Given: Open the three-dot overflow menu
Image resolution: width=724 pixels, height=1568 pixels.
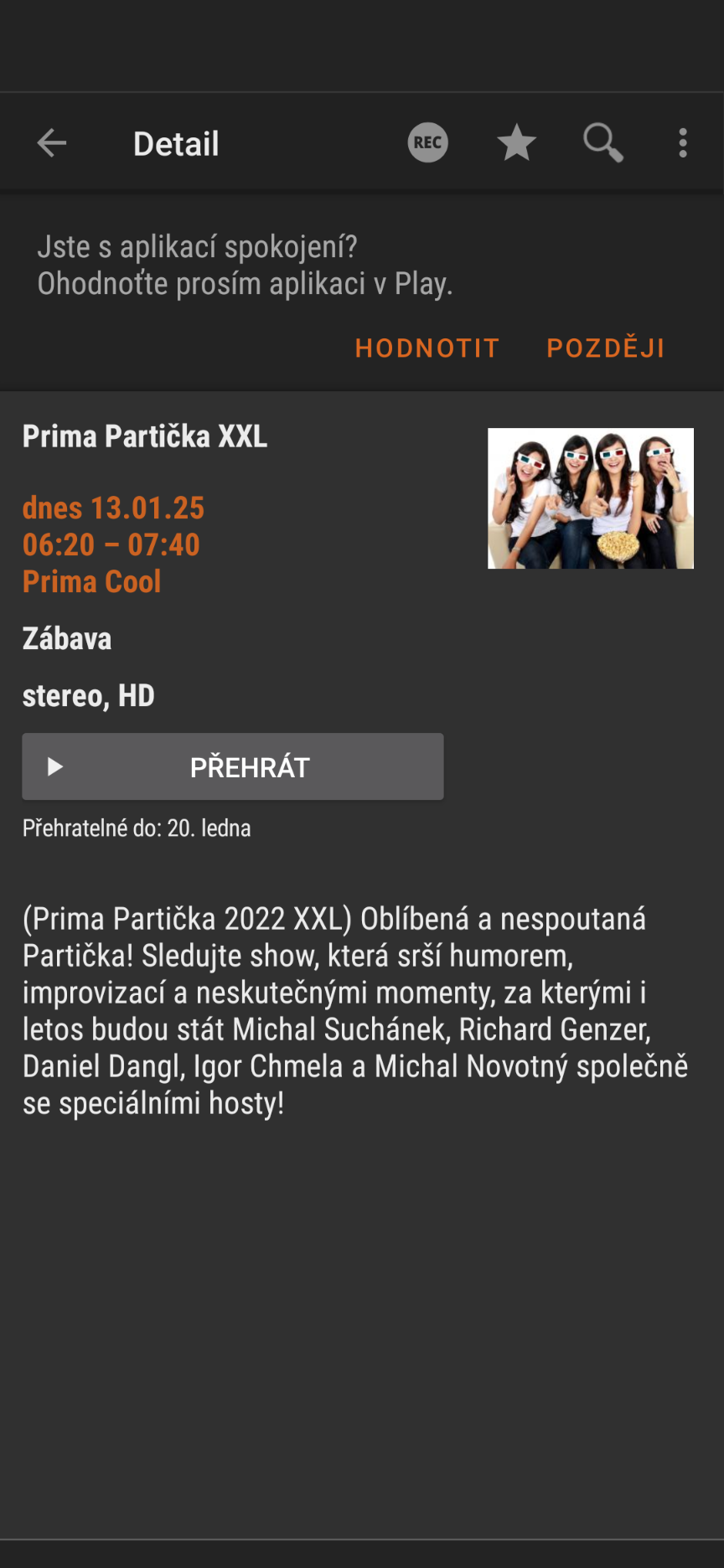Looking at the screenshot, I should click(683, 143).
